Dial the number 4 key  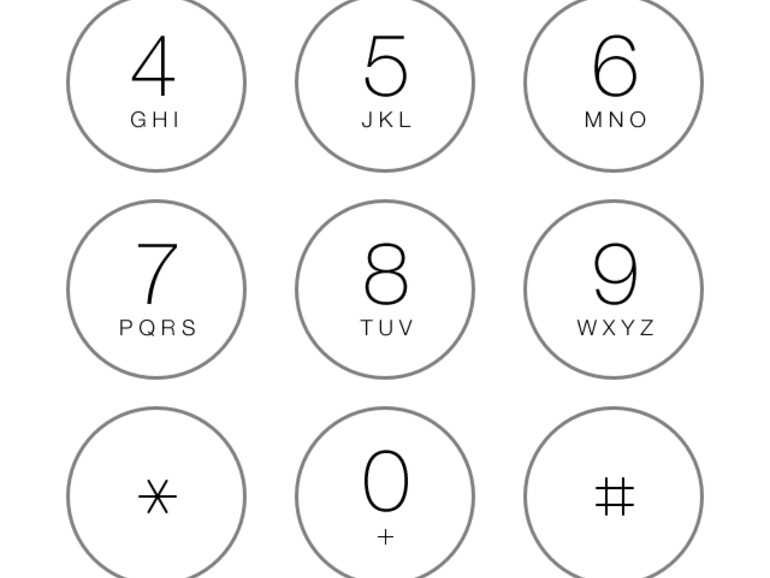click(156, 83)
